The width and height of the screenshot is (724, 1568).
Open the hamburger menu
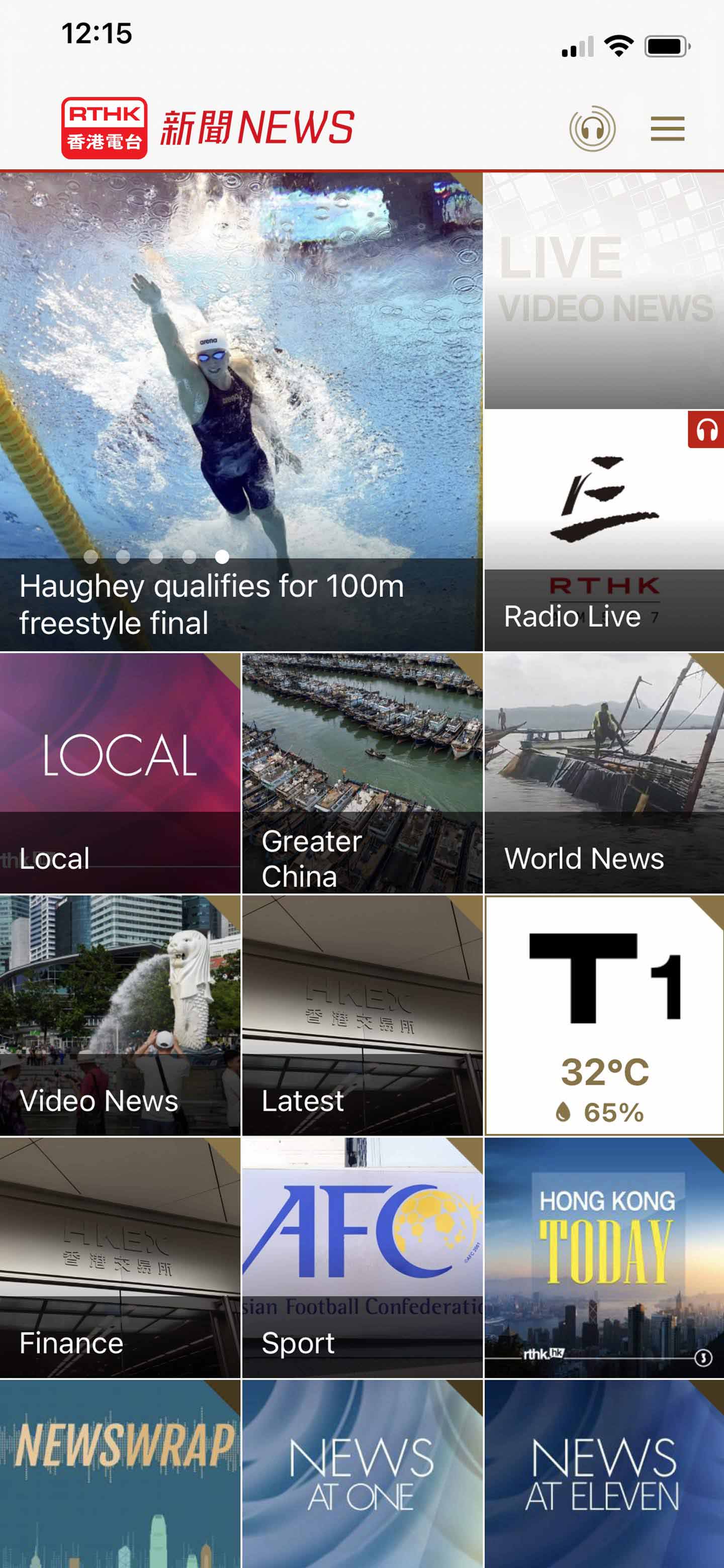[667, 129]
